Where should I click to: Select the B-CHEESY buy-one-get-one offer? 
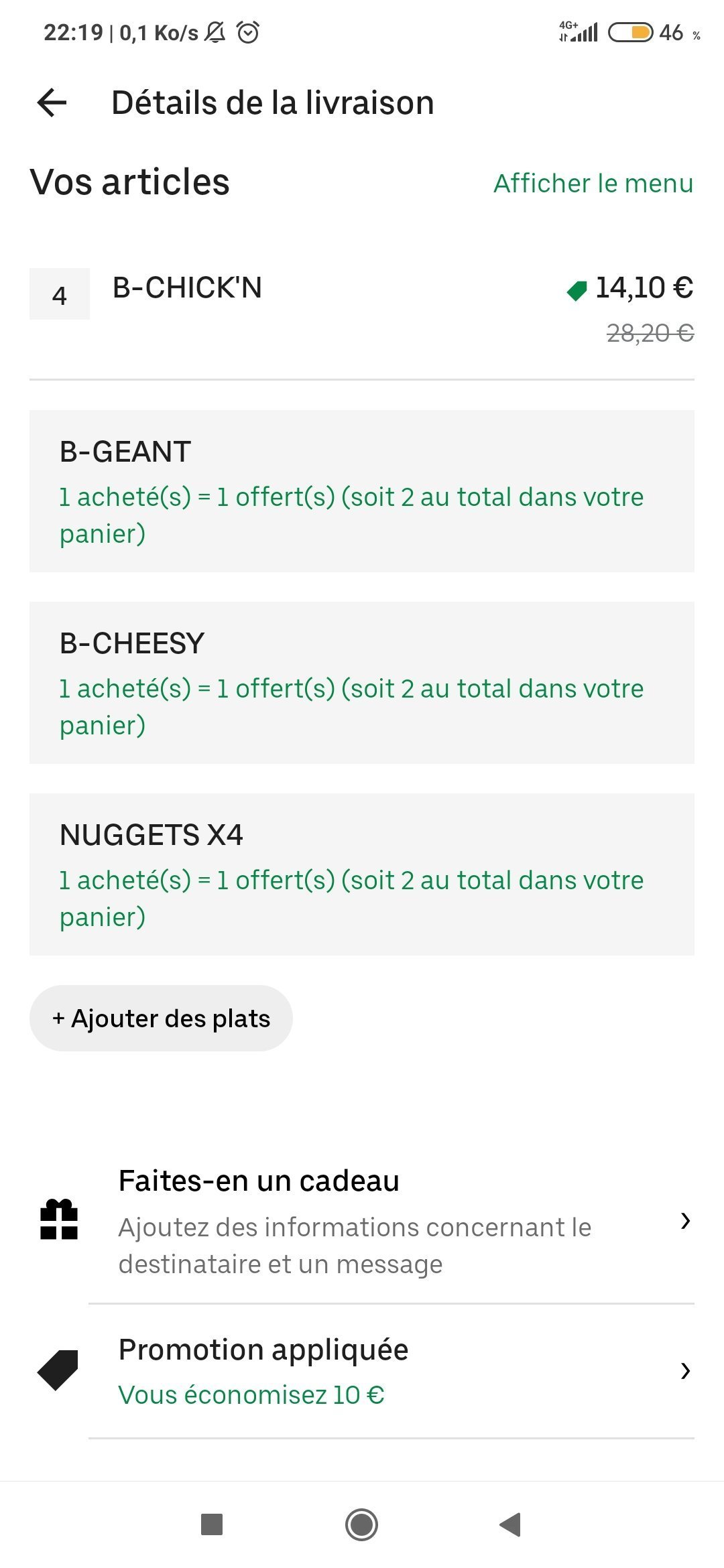point(362,683)
